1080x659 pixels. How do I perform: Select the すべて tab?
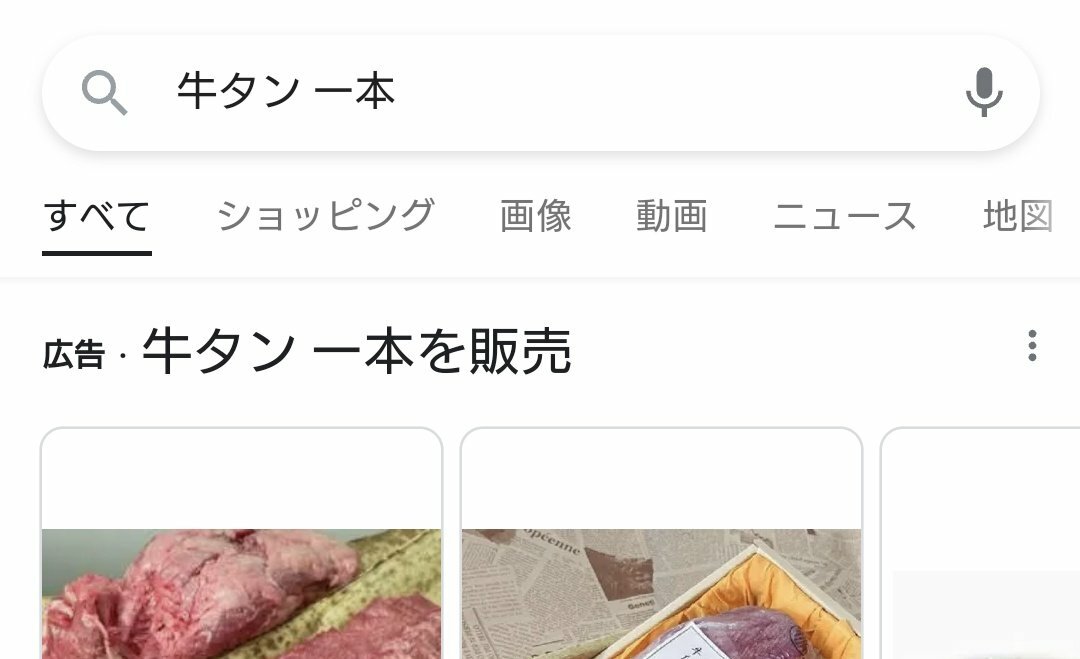pyautogui.click(x=97, y=216)
